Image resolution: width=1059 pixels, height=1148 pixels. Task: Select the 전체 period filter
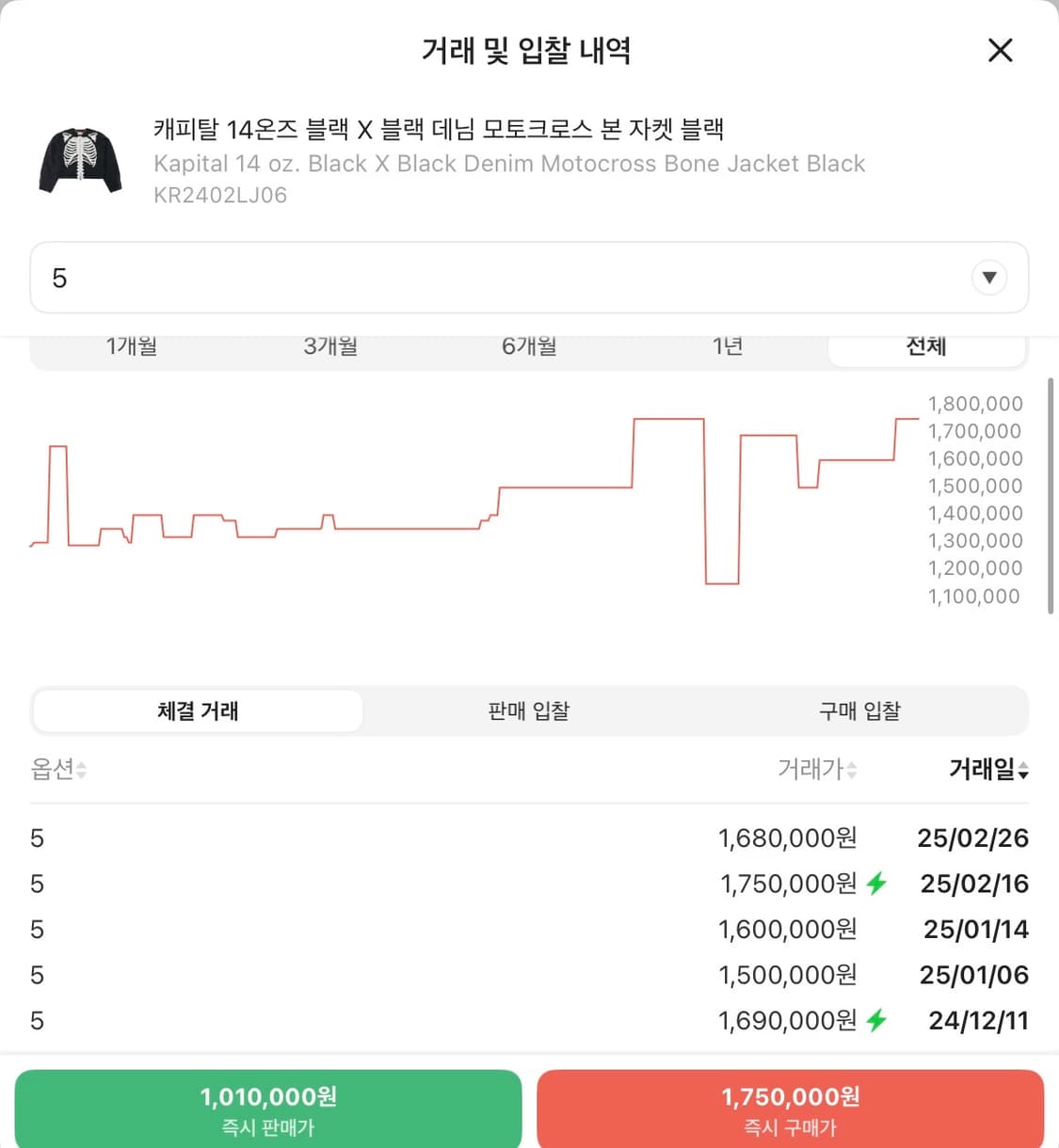click(x=926, y=346)
